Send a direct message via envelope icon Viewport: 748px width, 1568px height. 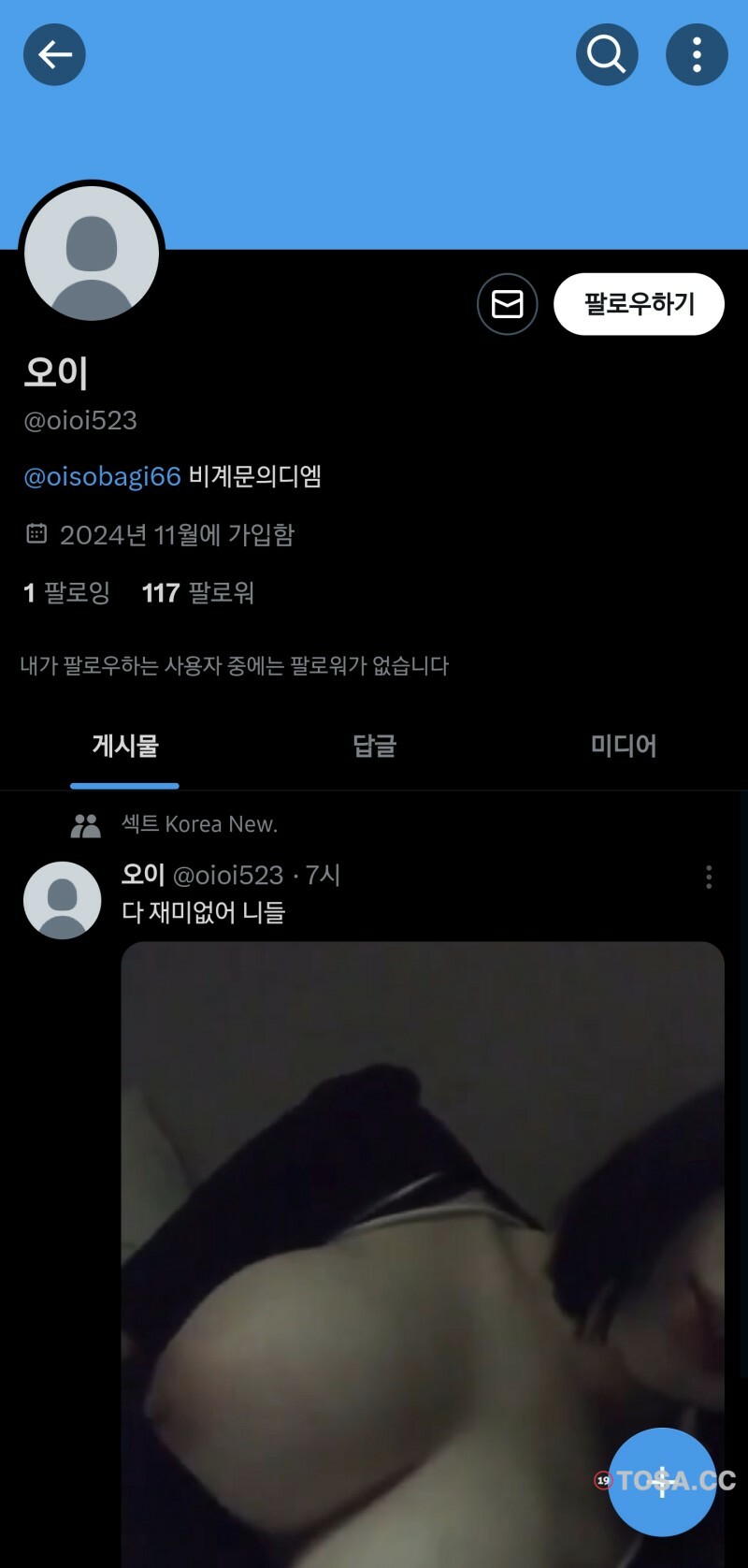(507, 304)
